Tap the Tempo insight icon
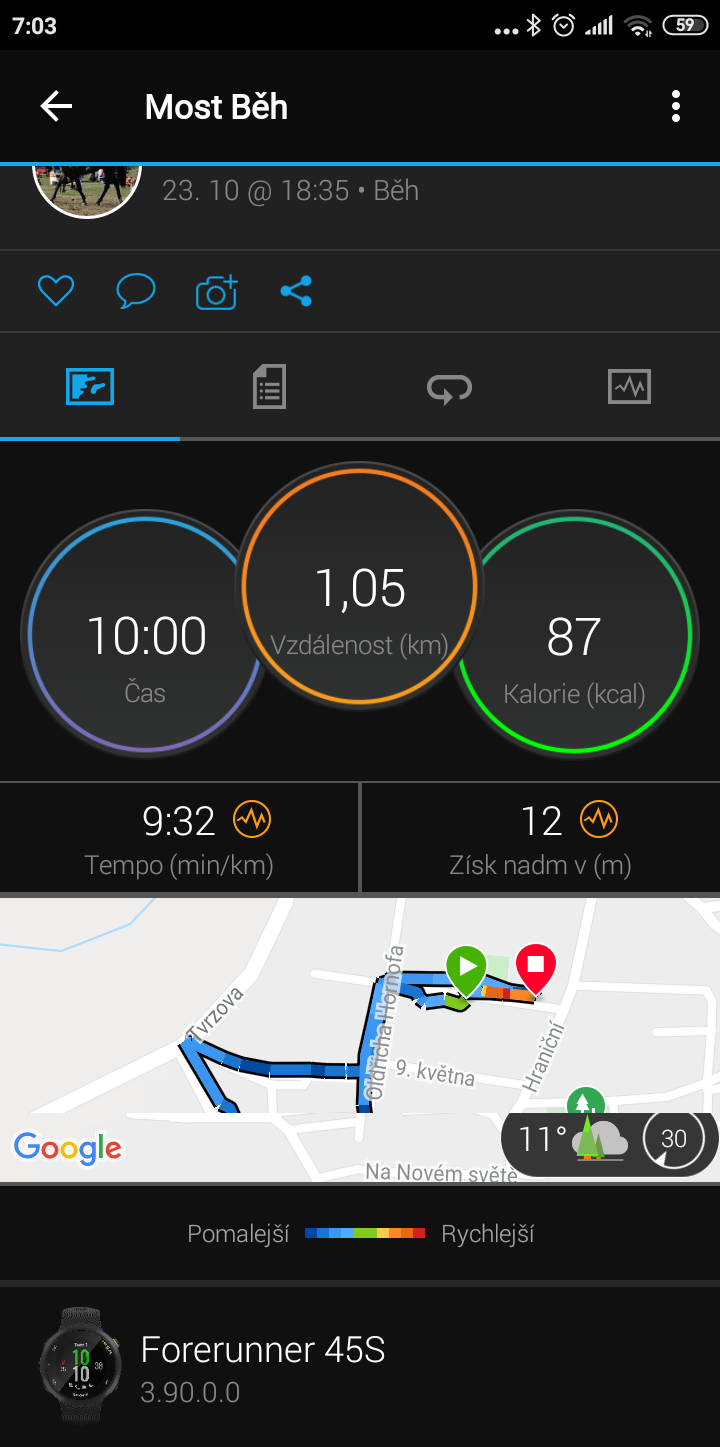720x1447 pixels. (x=252, y=820)
